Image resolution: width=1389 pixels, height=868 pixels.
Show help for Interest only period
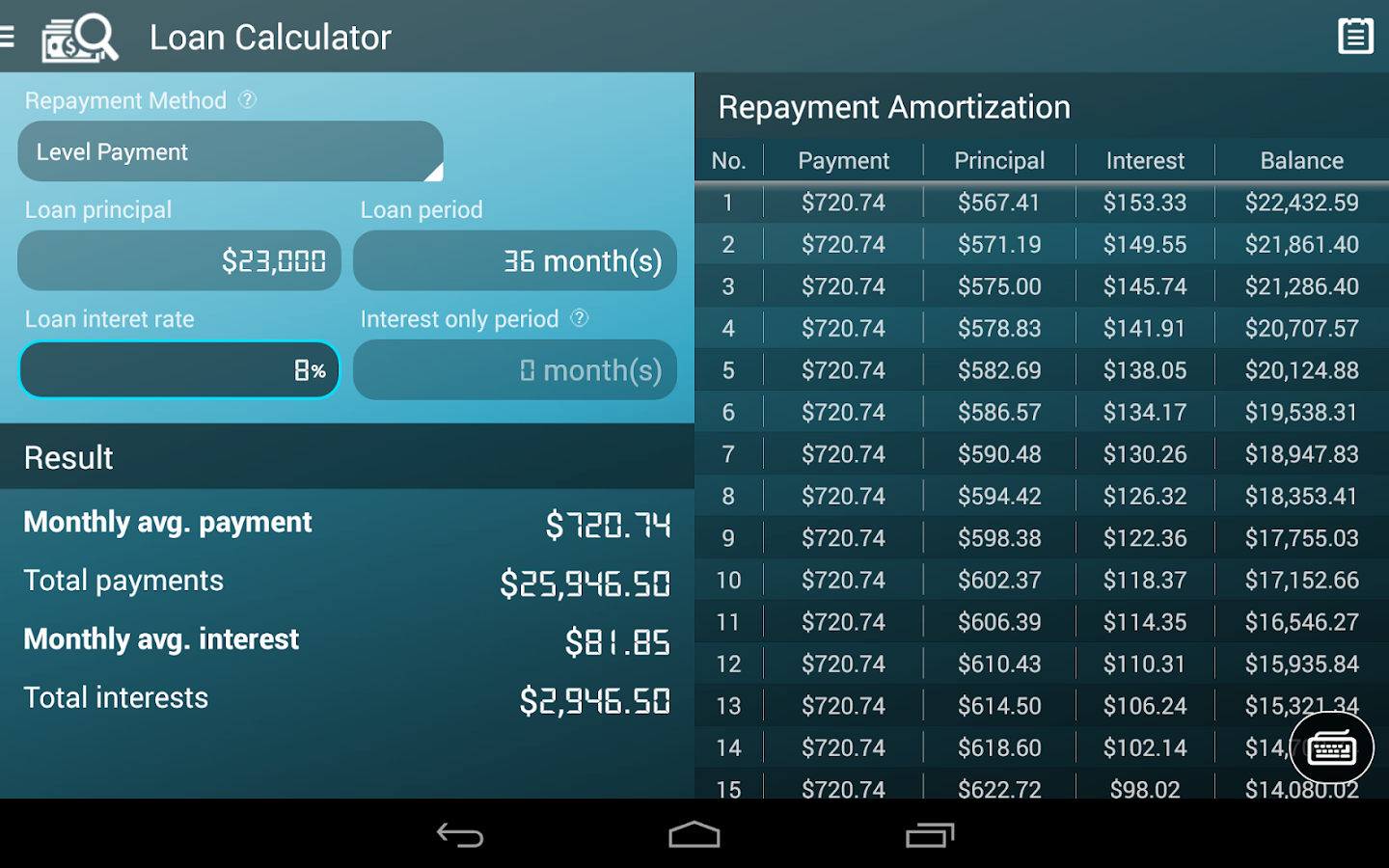580,318
